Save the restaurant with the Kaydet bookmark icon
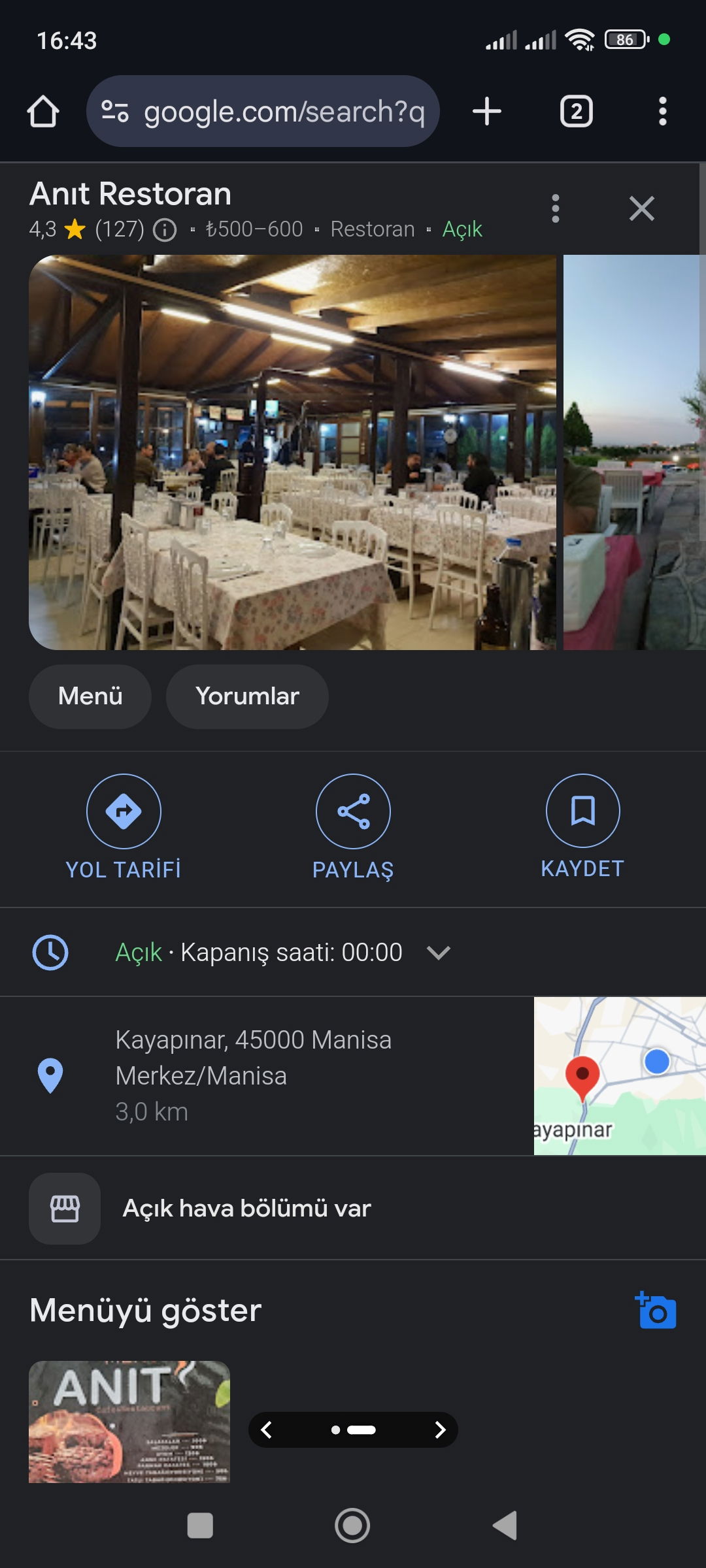This screenshot has width=706, height=1568. click(582, 811)
